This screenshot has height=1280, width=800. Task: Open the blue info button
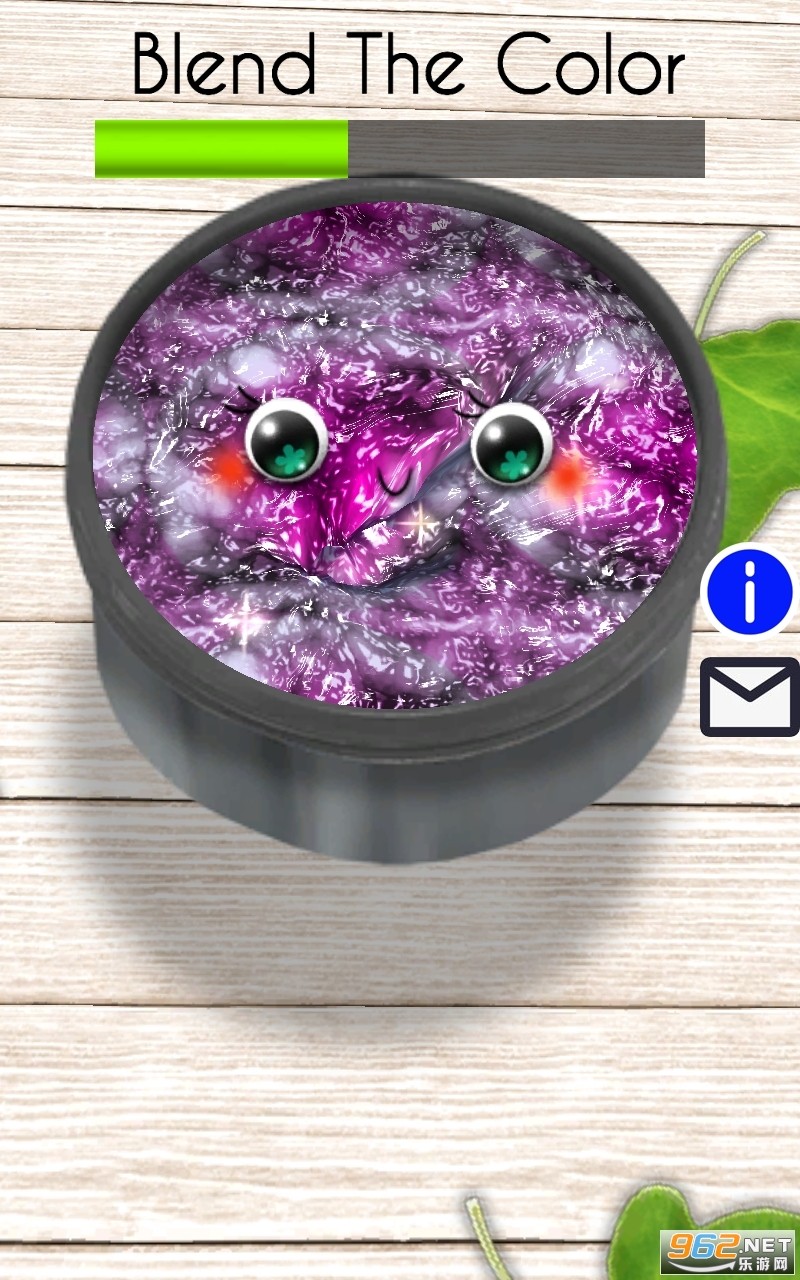[749, 592]
